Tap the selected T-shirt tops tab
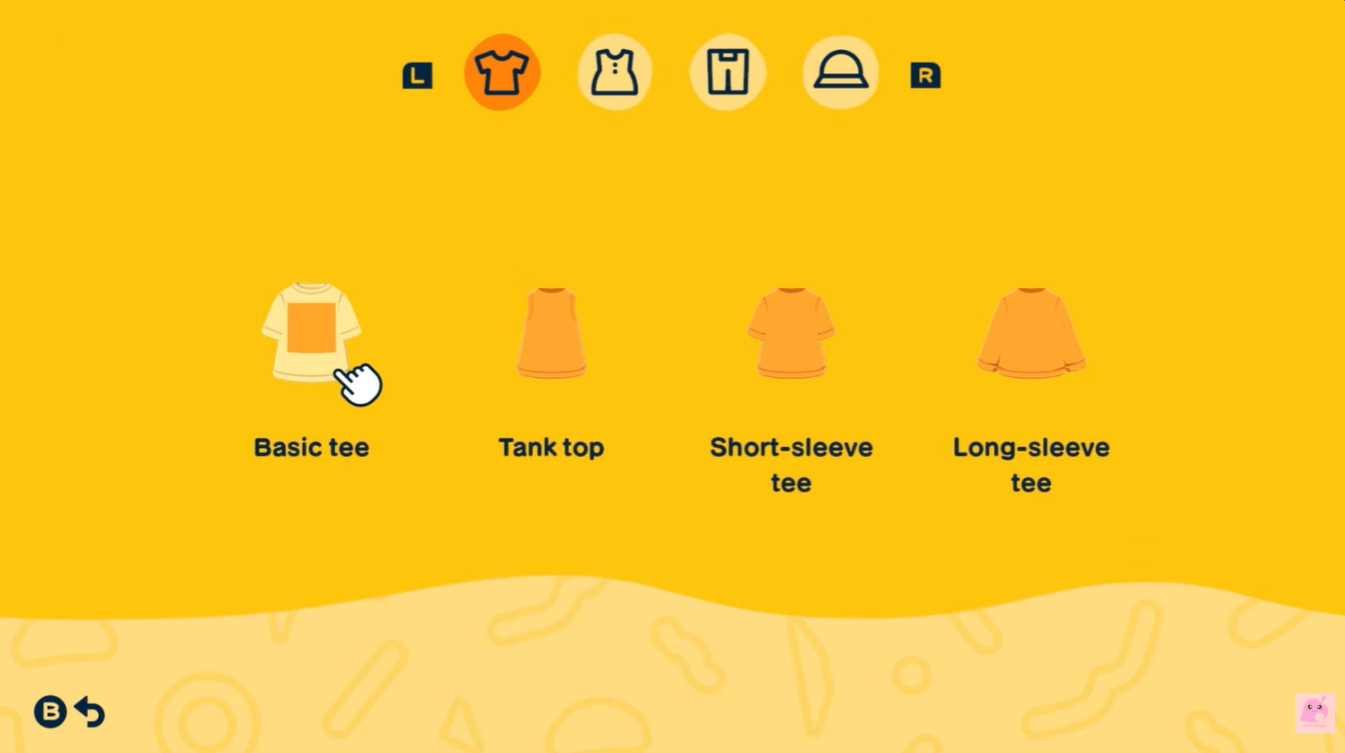This screenshot has height=753, width=1345. point(502,72)
